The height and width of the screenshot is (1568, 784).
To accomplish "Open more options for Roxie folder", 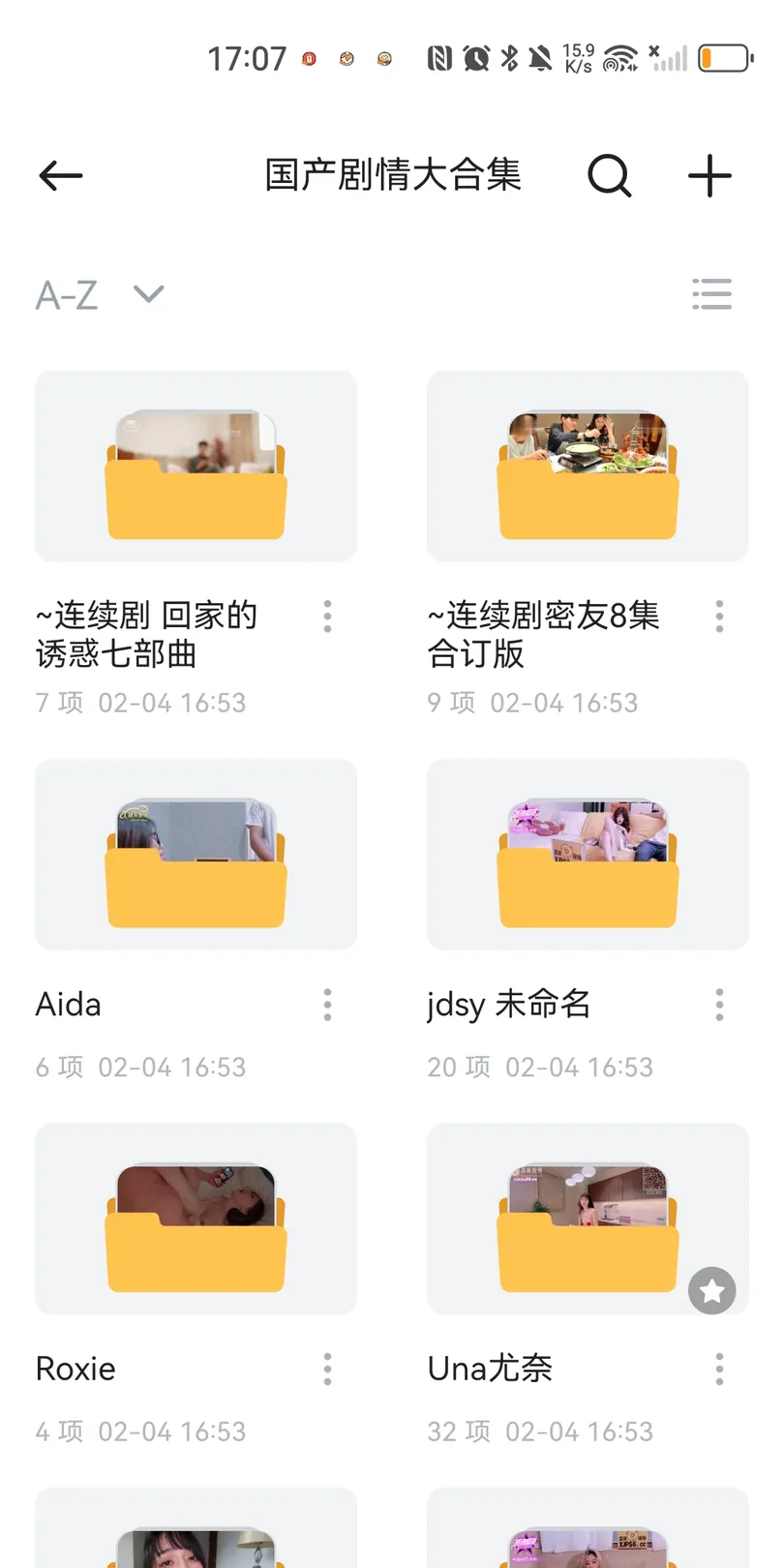I will click(328, 1369).
